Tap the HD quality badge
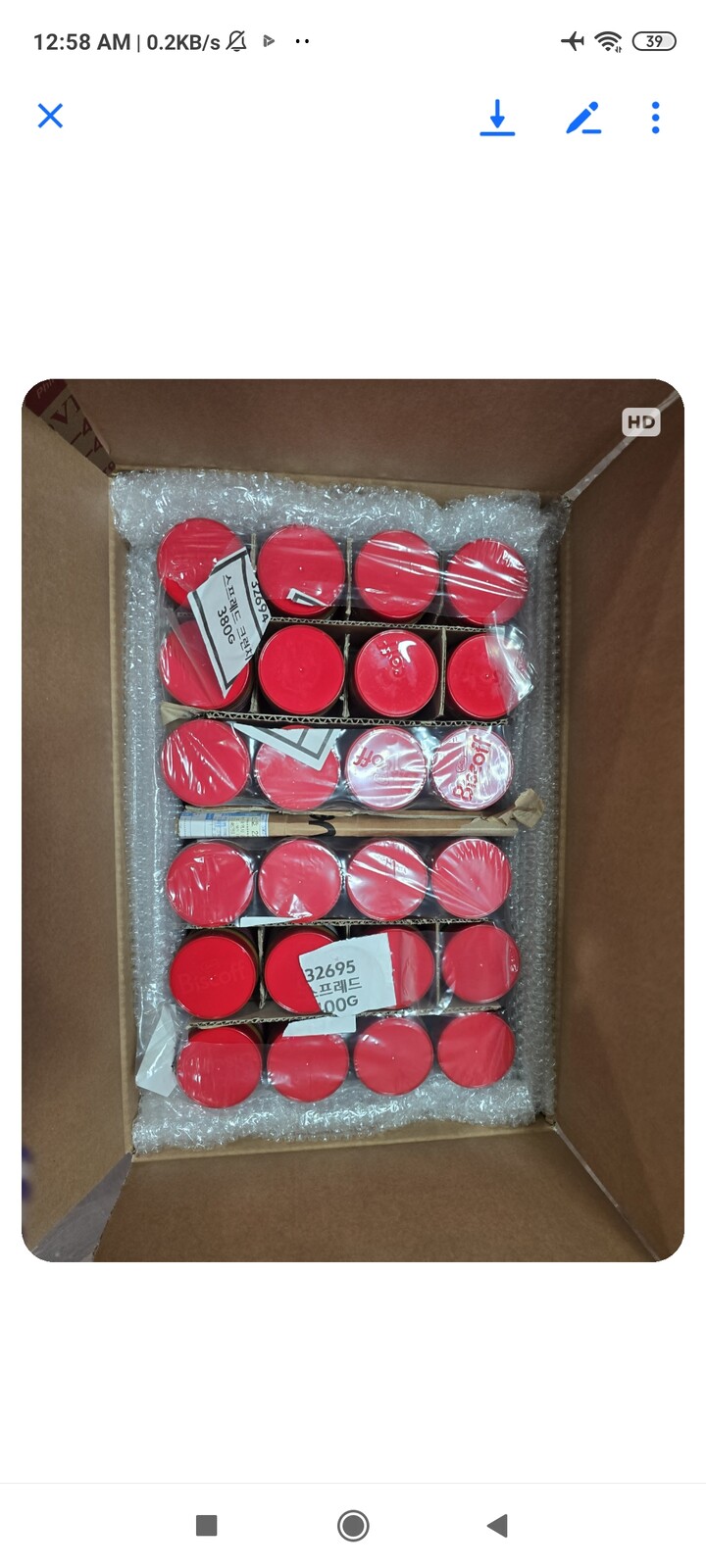 [x=640, y=422]
